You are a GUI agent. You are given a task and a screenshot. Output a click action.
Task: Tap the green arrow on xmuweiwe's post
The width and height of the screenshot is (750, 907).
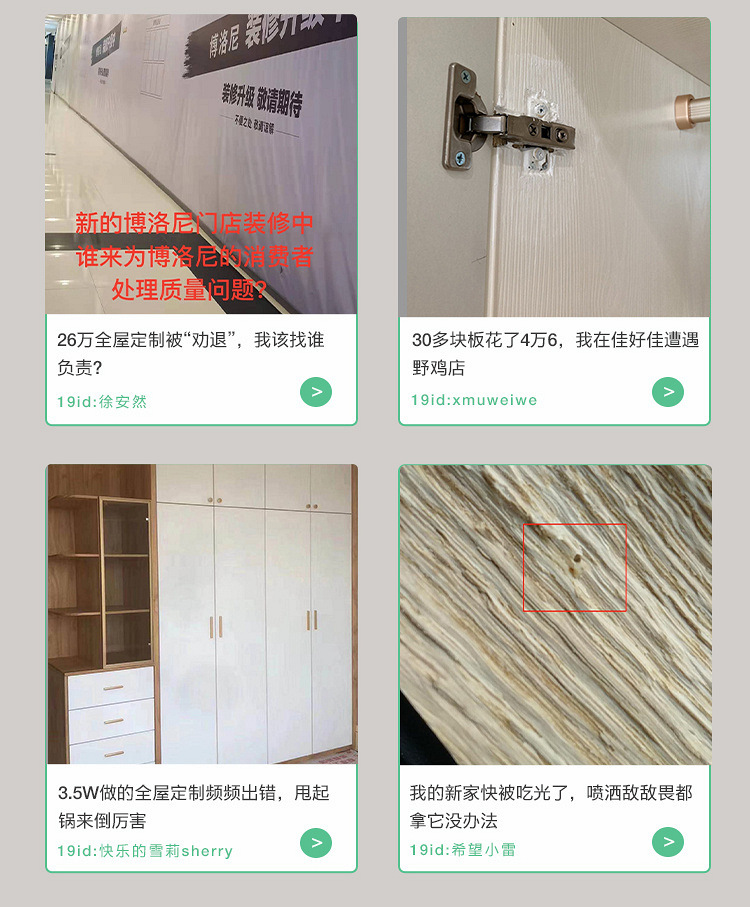click(x=668, y=392)
